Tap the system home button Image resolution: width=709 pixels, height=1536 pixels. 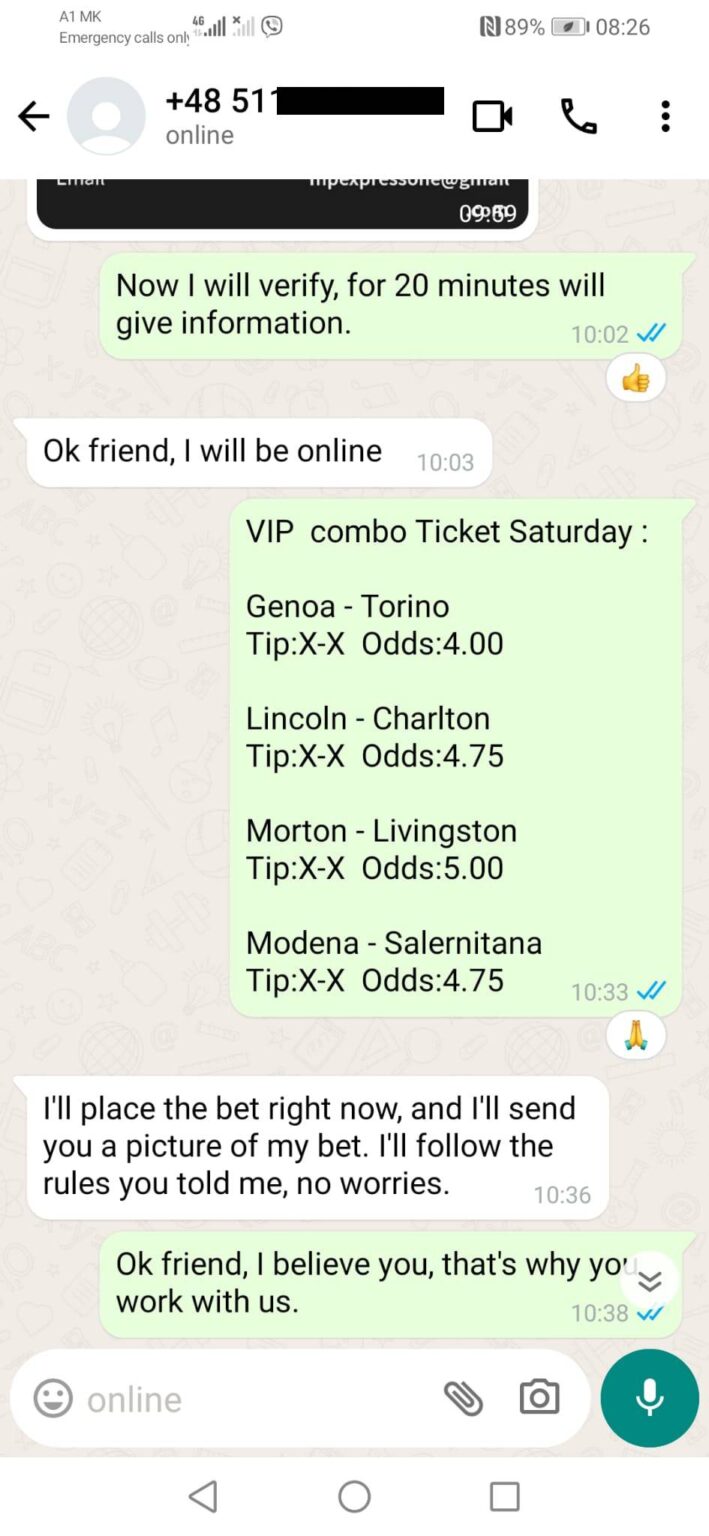coord(354,1496)
